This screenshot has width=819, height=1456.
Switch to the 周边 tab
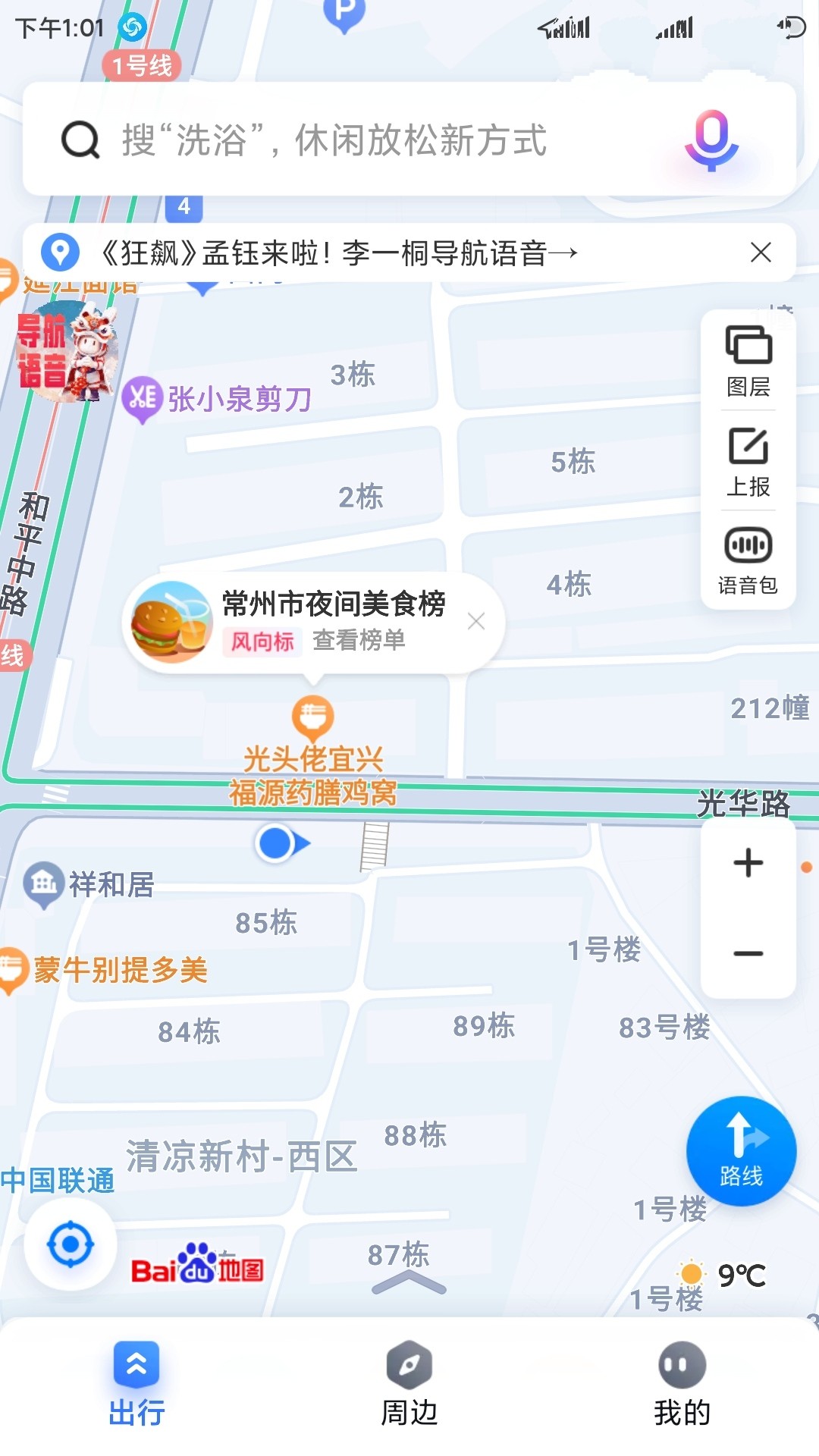click(409, 1383)
